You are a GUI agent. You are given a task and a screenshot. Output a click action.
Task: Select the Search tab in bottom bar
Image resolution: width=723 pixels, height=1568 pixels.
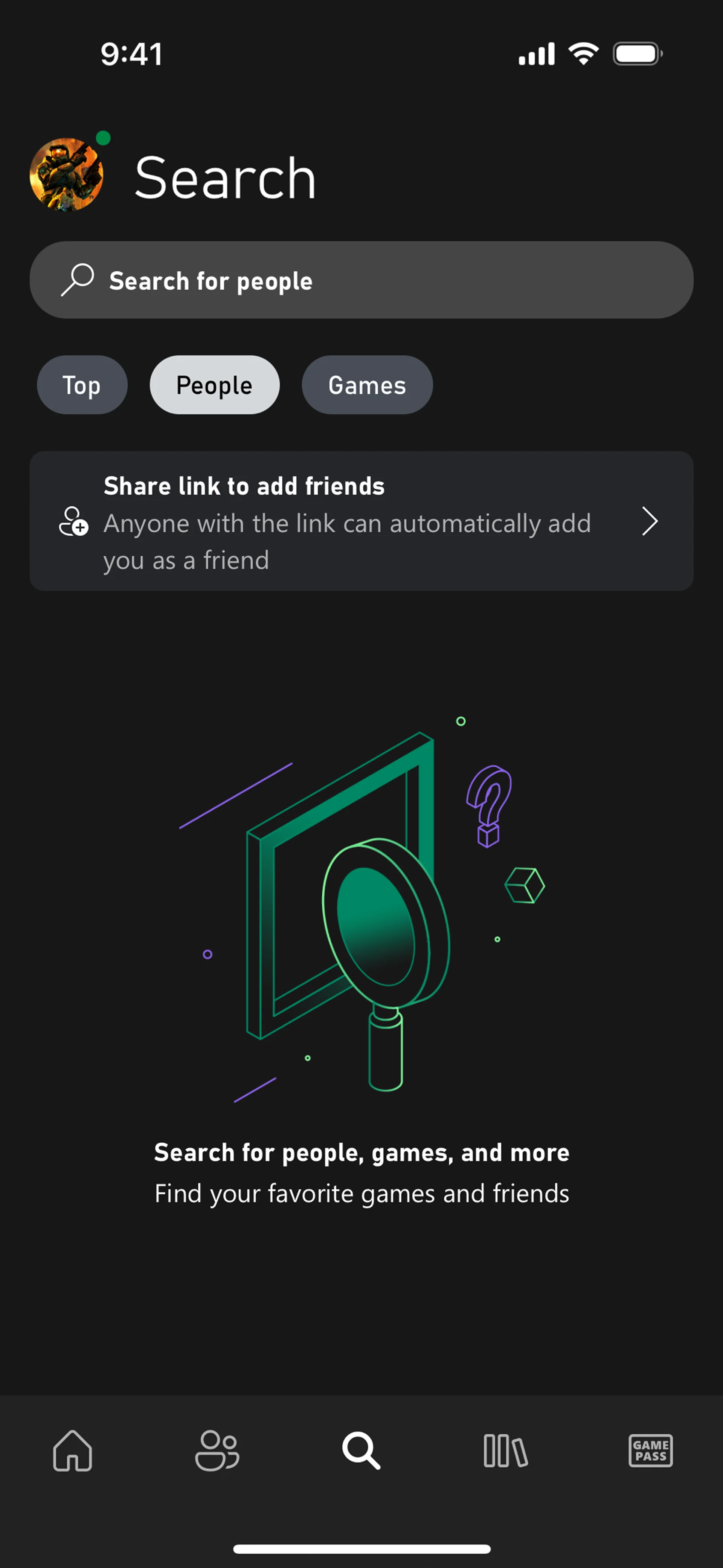tap(361, 1450)
